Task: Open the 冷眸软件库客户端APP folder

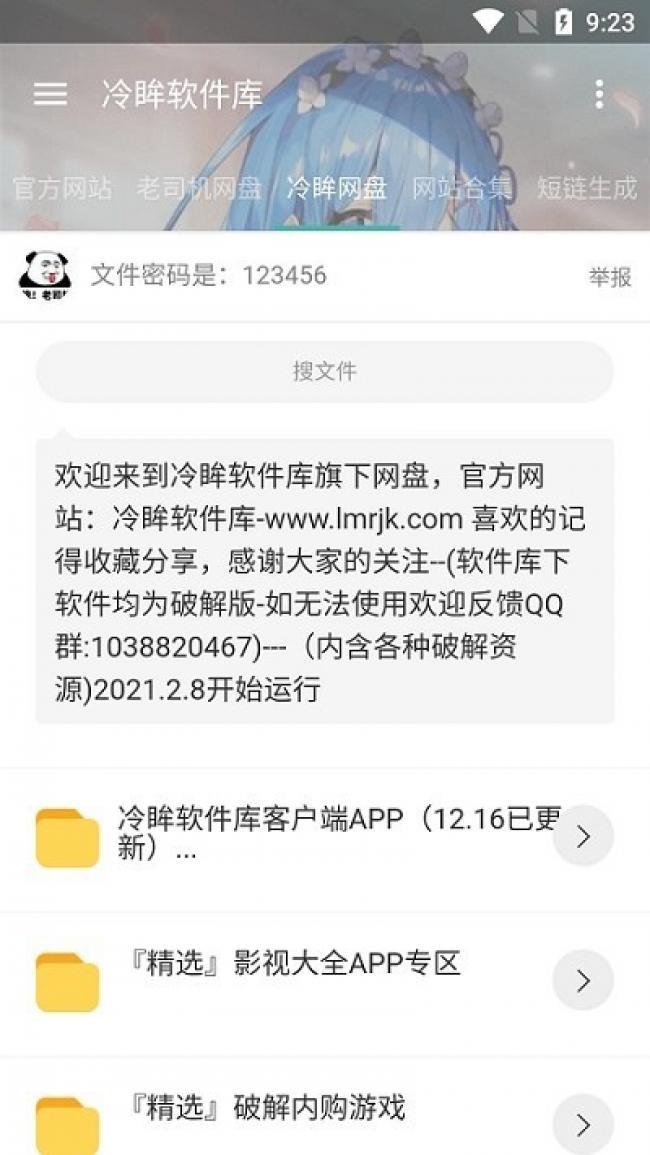Action: 325,838
